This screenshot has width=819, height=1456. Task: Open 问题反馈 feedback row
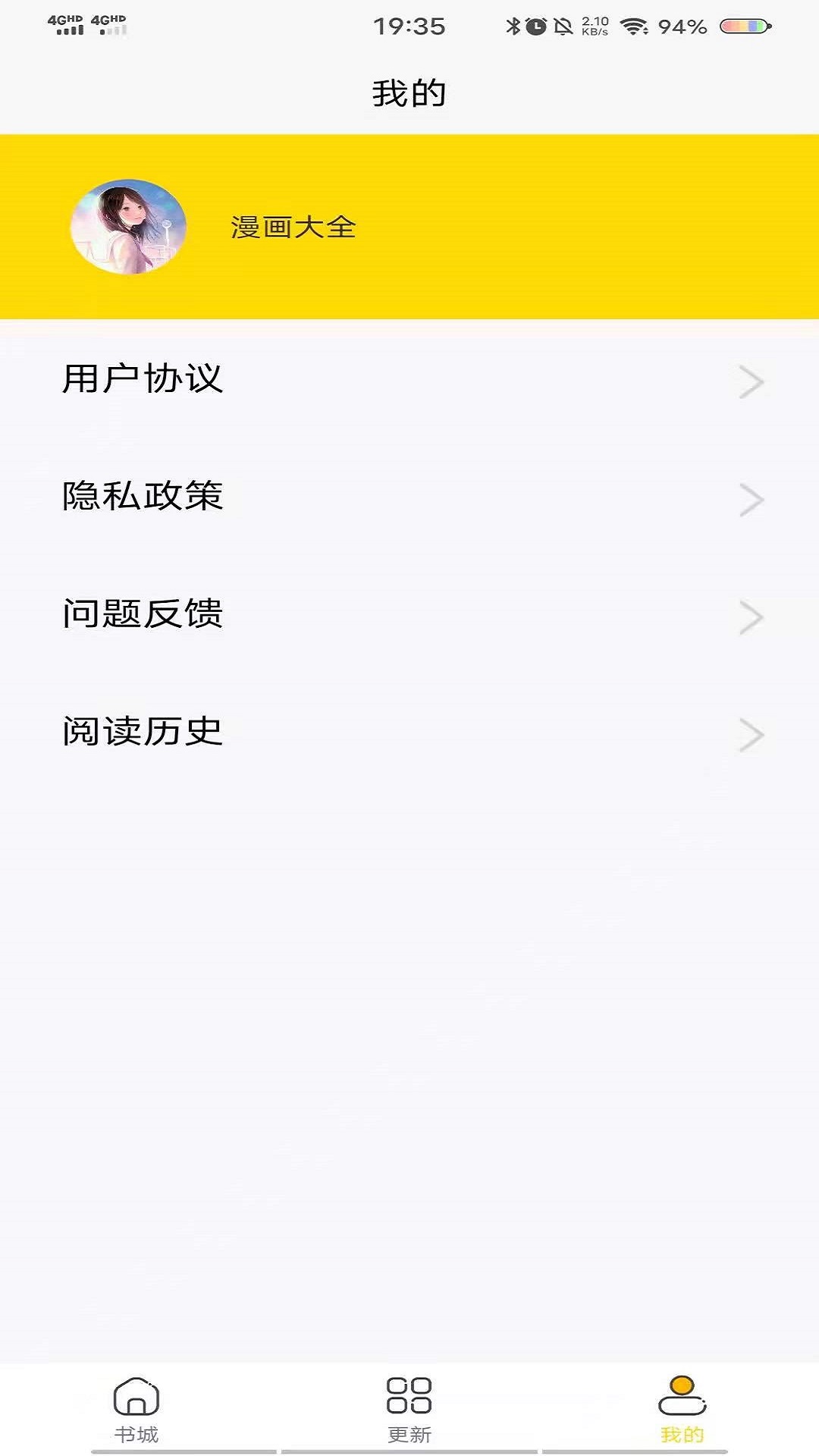click(x=409, y=615)
